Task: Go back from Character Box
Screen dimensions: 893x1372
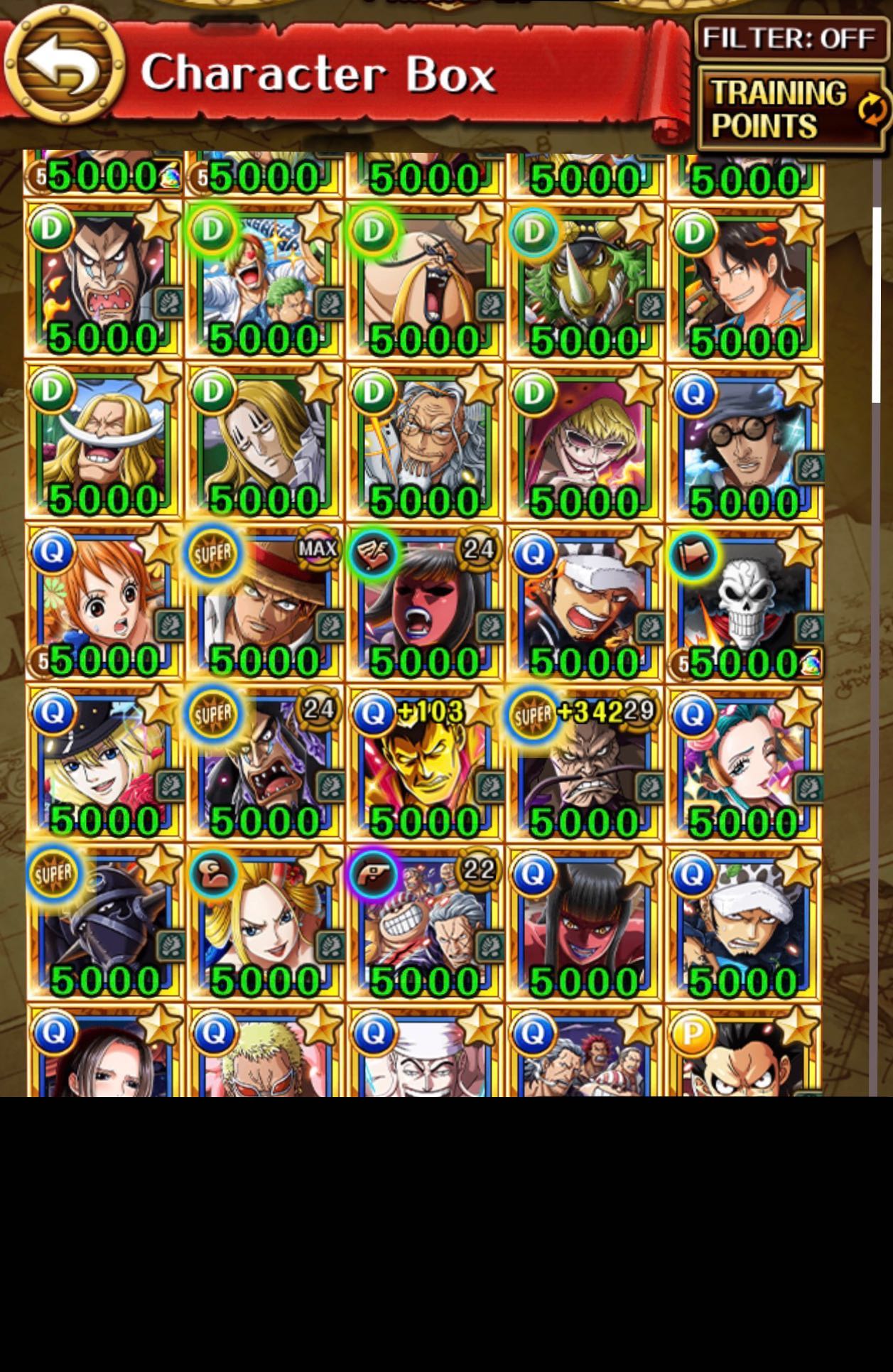Action: pos(64,68)
